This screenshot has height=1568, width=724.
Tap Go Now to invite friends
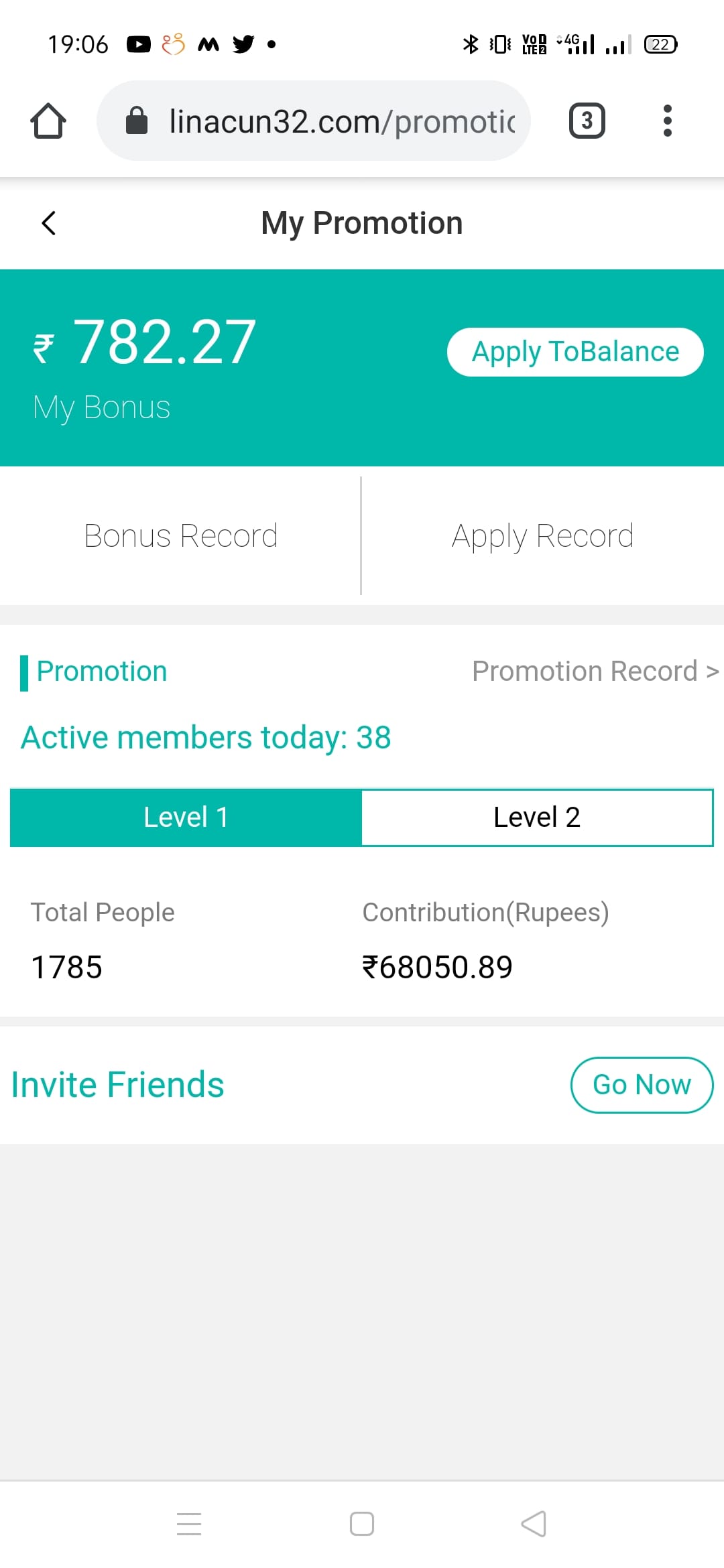(x=642, y=1085)
